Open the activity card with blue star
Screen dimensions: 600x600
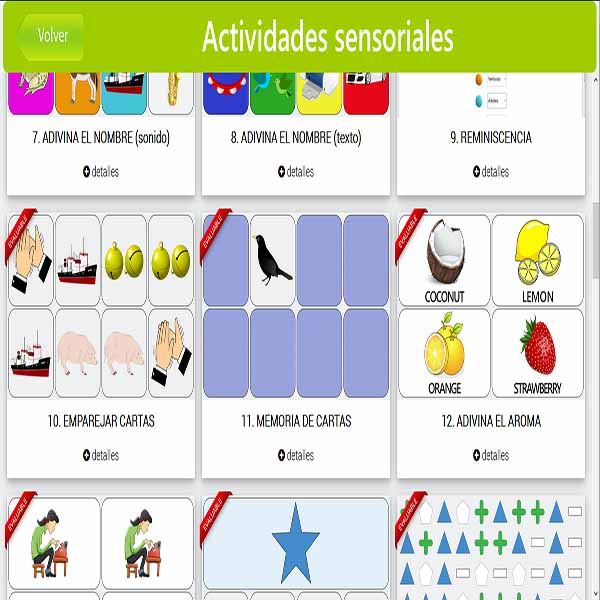296,545
